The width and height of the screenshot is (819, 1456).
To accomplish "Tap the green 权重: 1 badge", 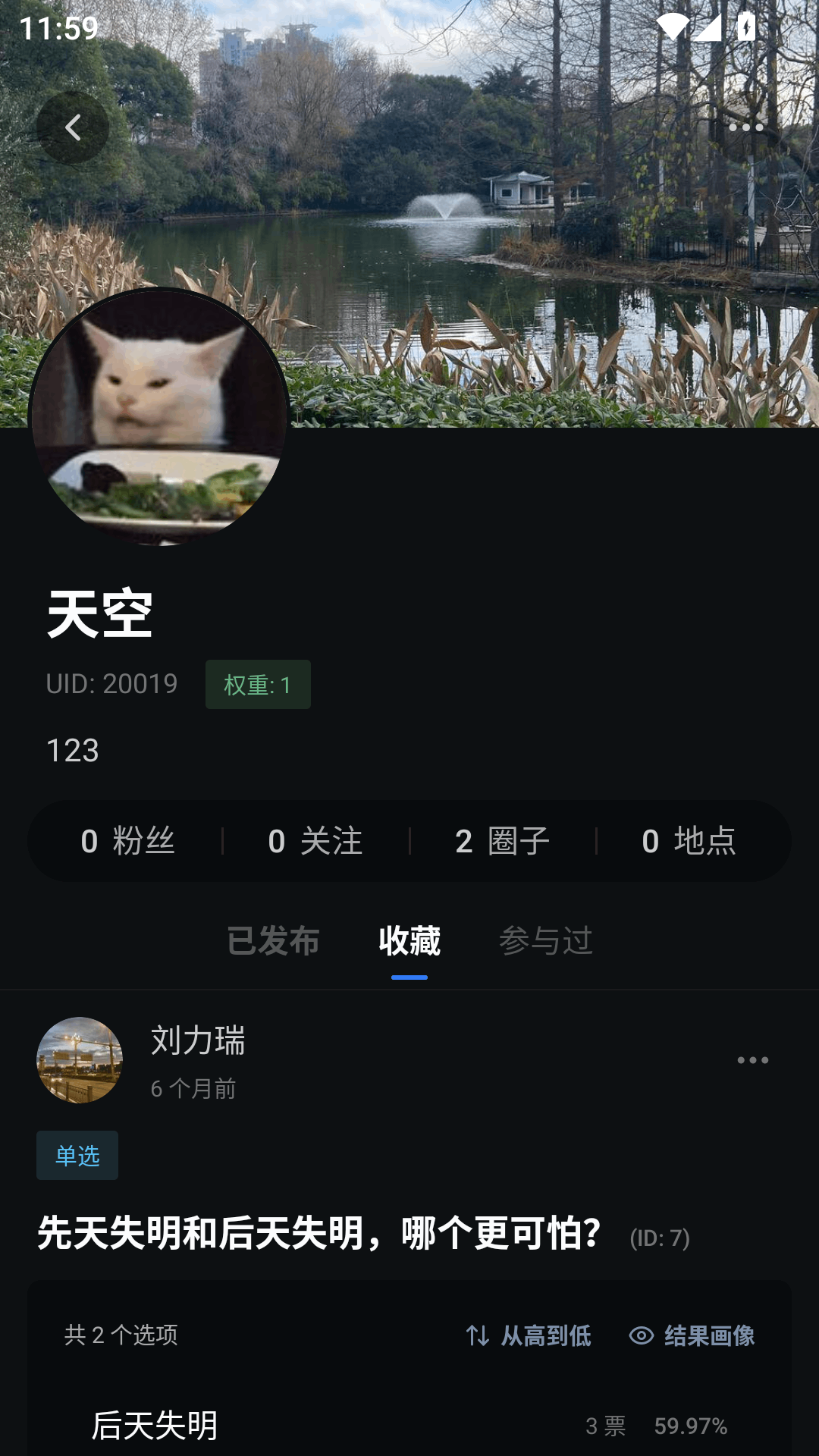I will click(257, 685).
